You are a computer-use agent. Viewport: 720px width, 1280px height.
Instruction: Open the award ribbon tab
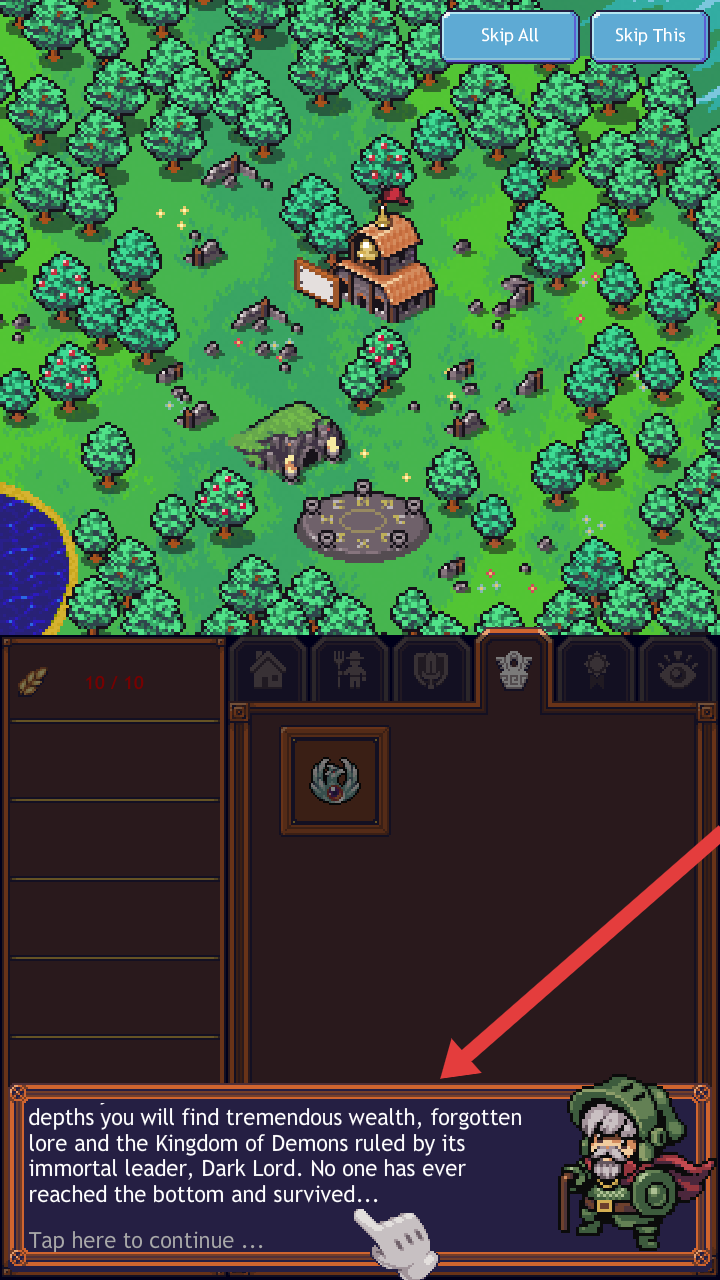point(597,672)
